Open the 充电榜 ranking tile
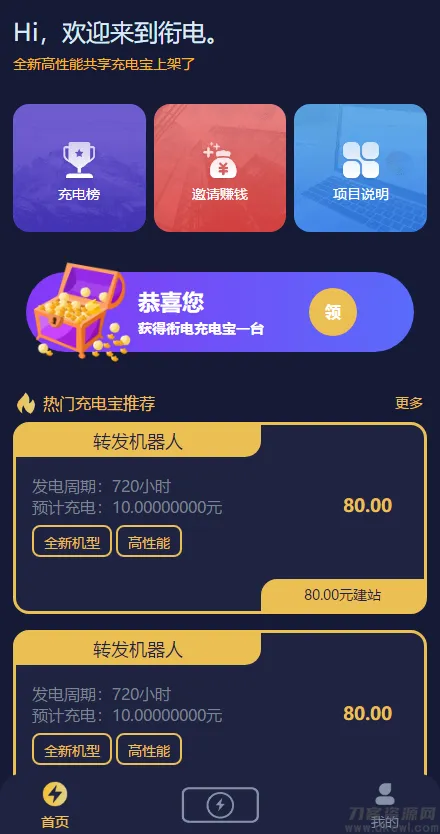This screenshot has height=834, width=440. click(x=79, y=168)
